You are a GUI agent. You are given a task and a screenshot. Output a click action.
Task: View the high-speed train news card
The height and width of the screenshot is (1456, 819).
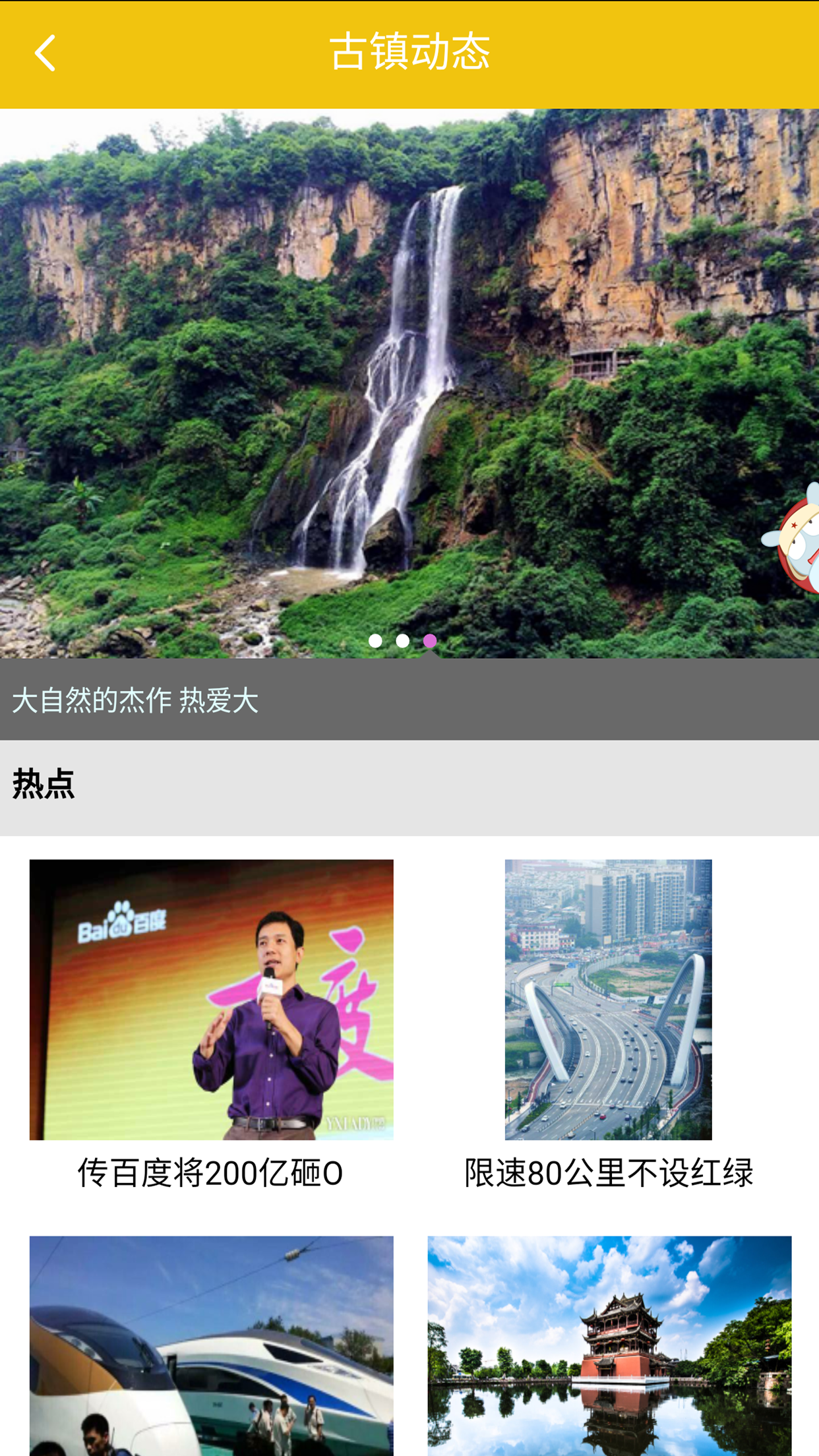click(x=211, y=1345)
